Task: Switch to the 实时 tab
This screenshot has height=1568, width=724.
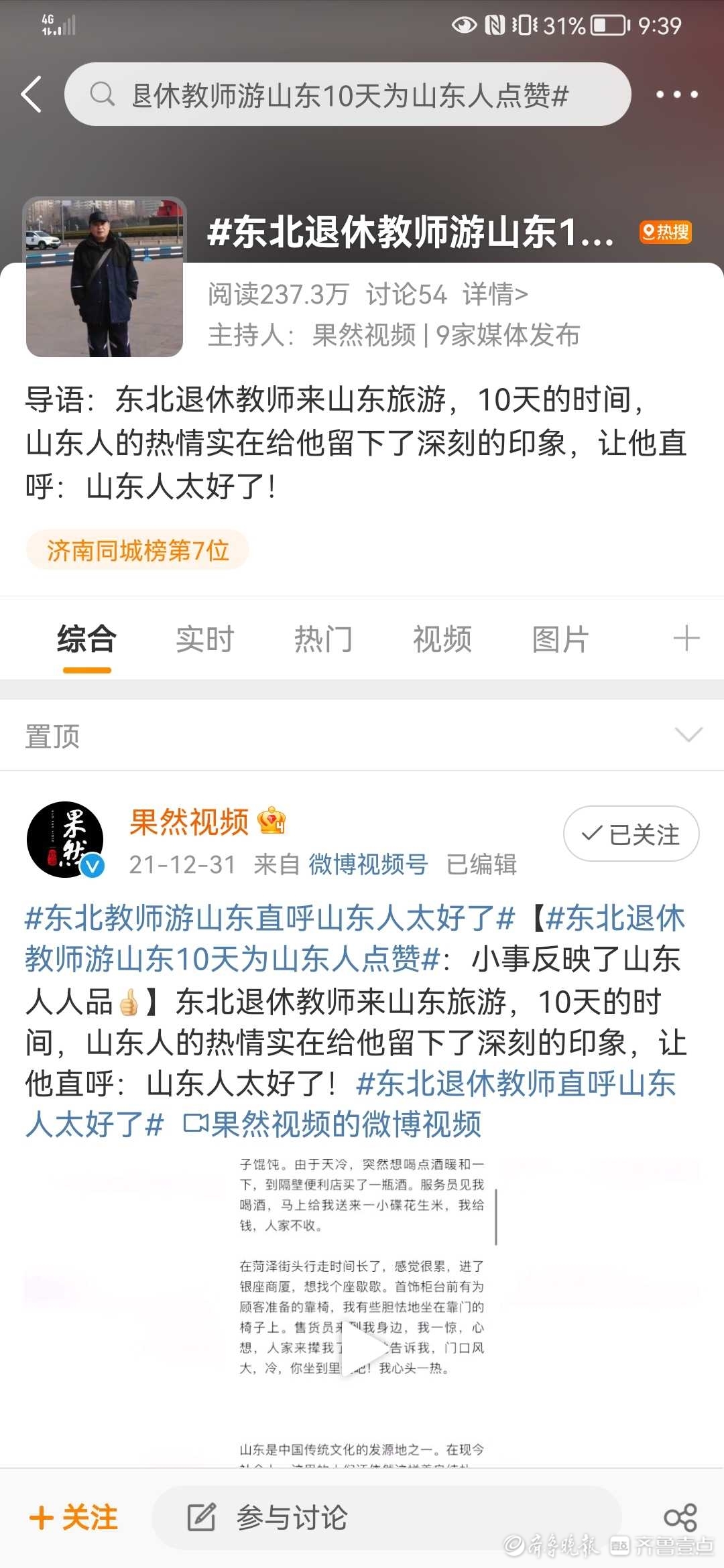Action: [x=204, y=639]
